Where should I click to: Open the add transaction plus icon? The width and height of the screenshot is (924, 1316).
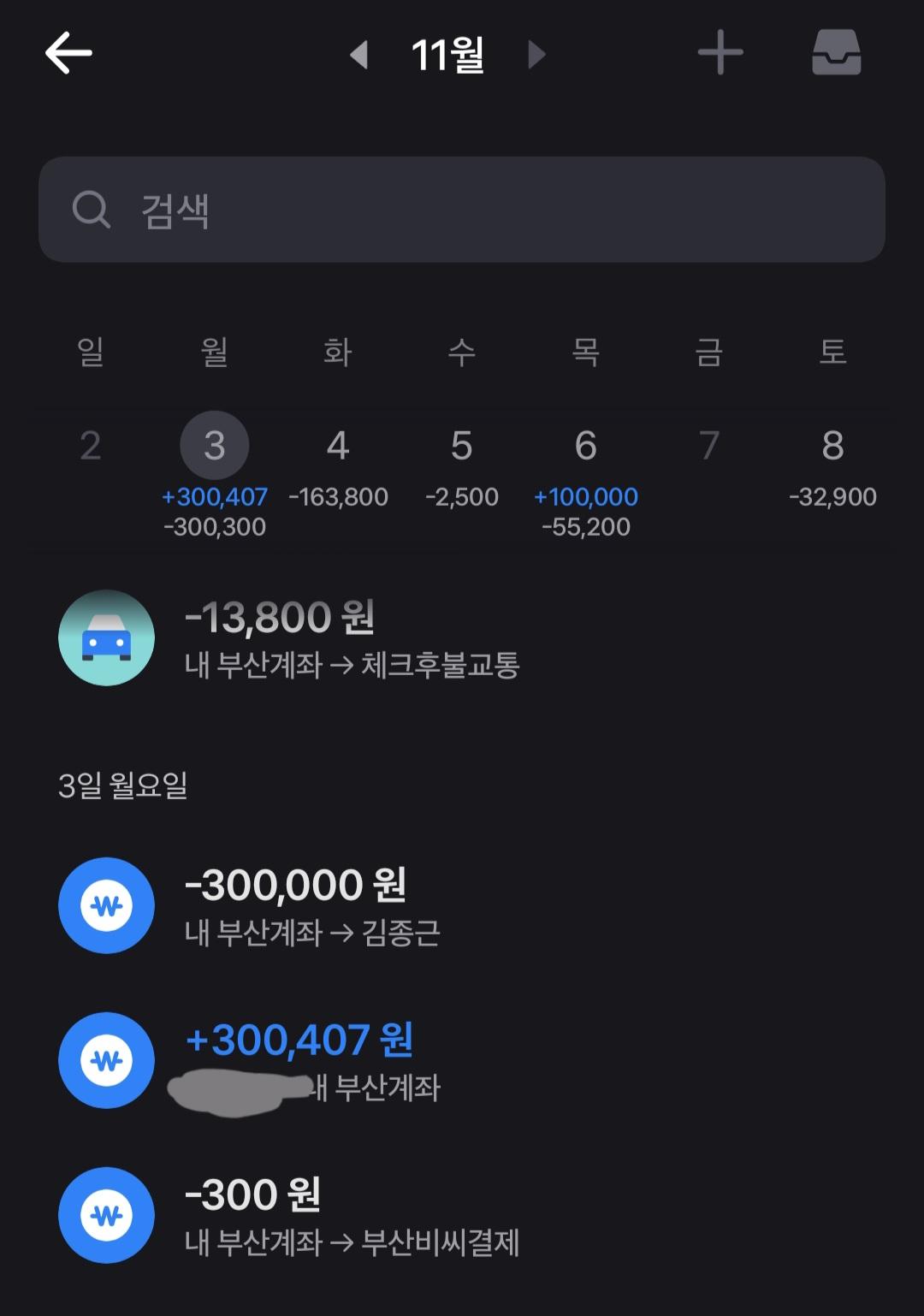click(720, 53)
